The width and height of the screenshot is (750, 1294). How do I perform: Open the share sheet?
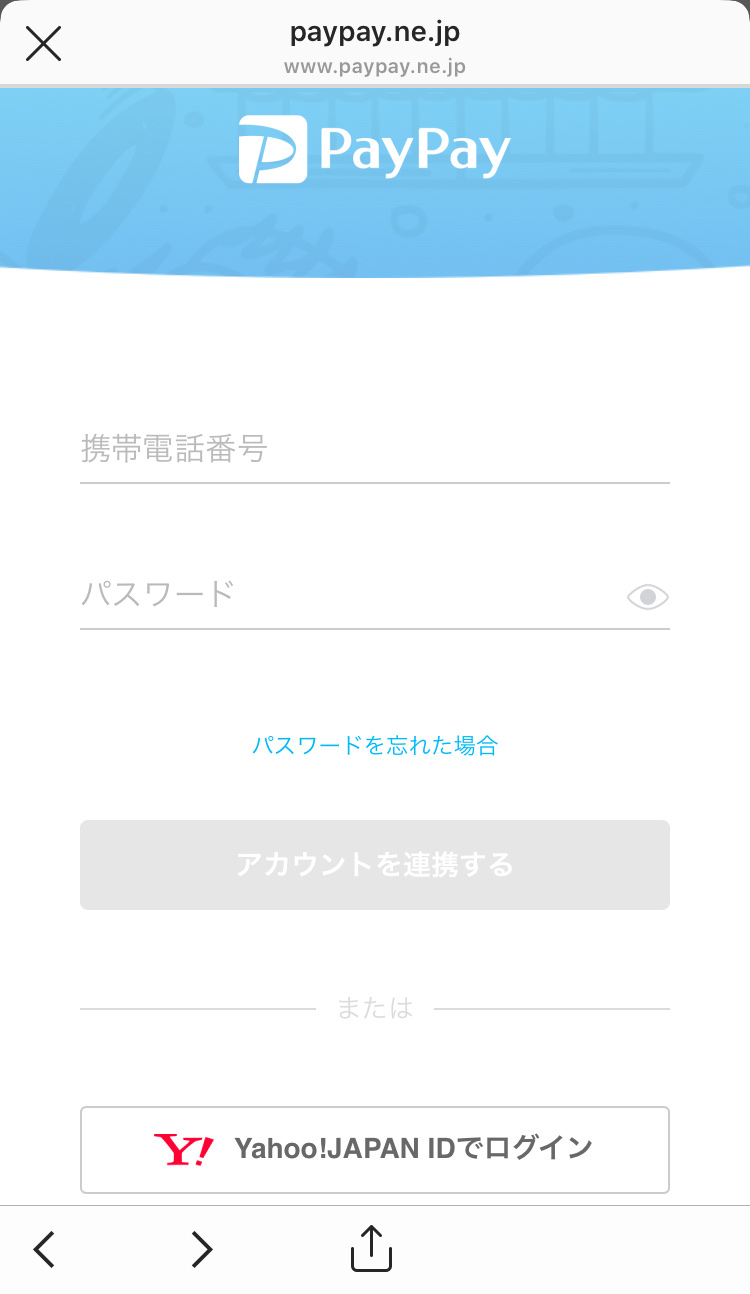click(x=371, y=1248)
